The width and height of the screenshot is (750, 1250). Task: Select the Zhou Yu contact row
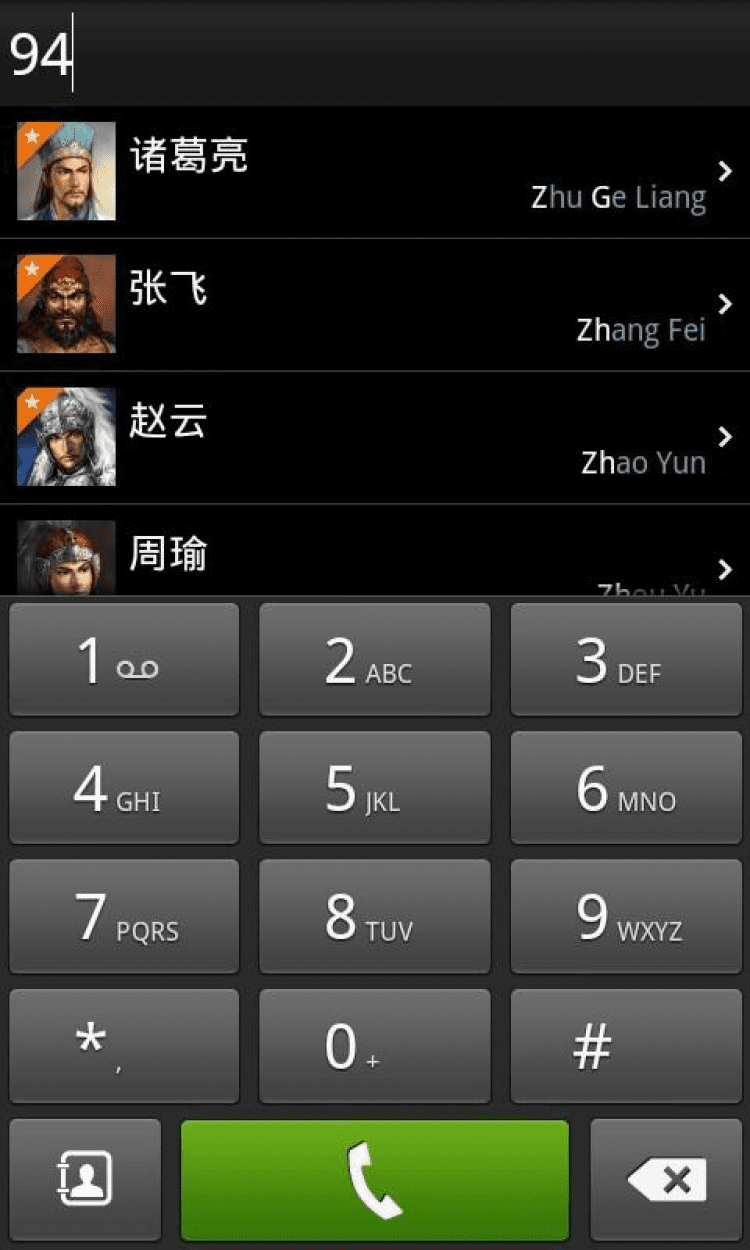375,553
